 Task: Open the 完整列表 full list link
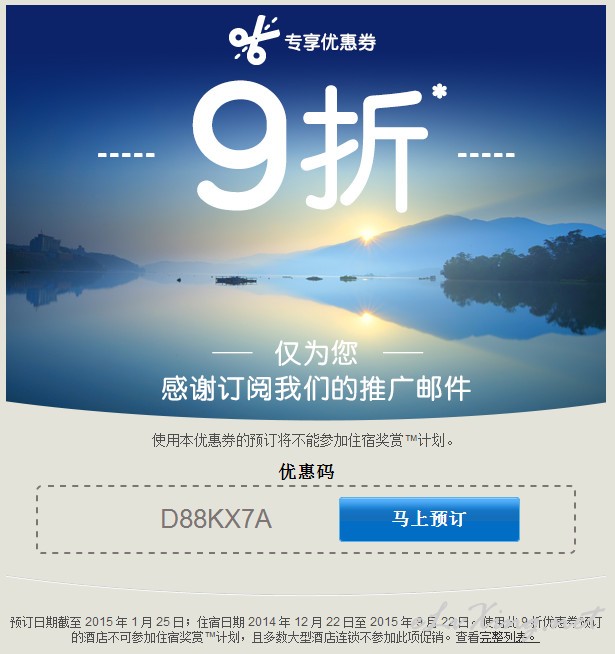tap(508, 636)
